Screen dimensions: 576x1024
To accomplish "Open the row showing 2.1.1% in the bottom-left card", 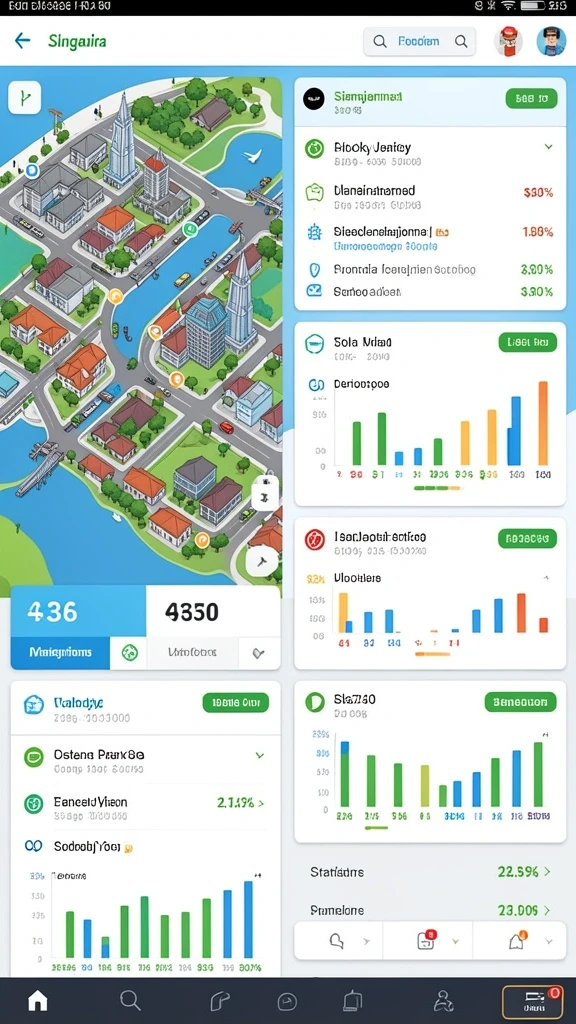I will (146, 807).
